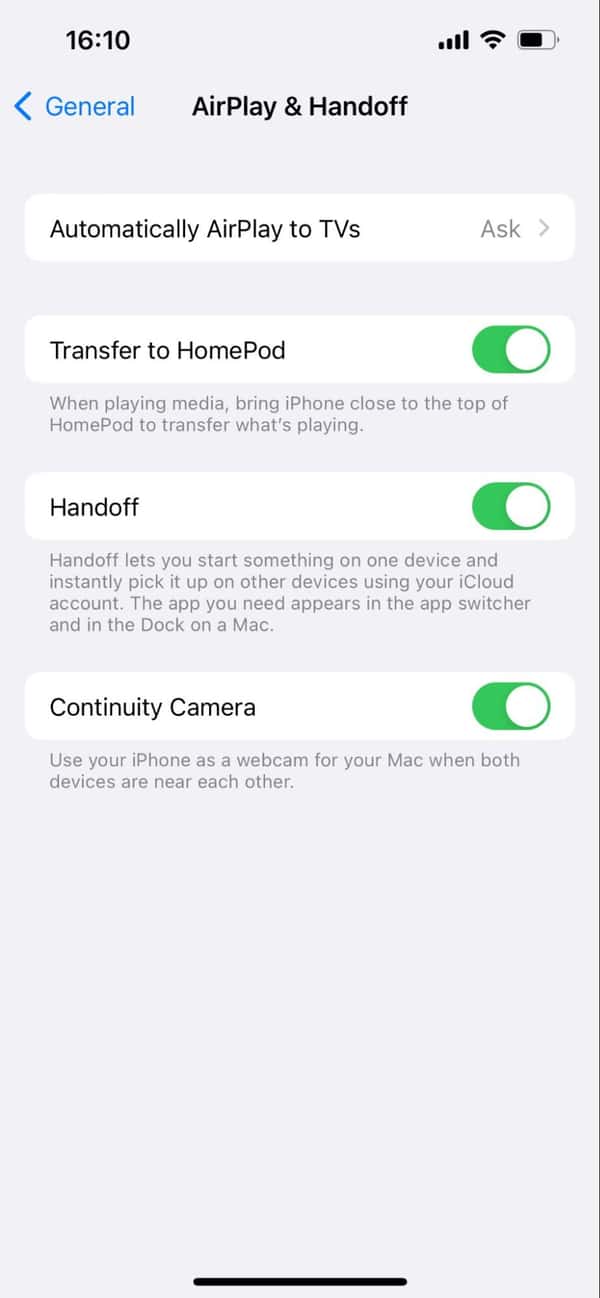The image size is (600, 1298).
Task: Turn off Transfer to HomePod
Action: coord(510,350)
